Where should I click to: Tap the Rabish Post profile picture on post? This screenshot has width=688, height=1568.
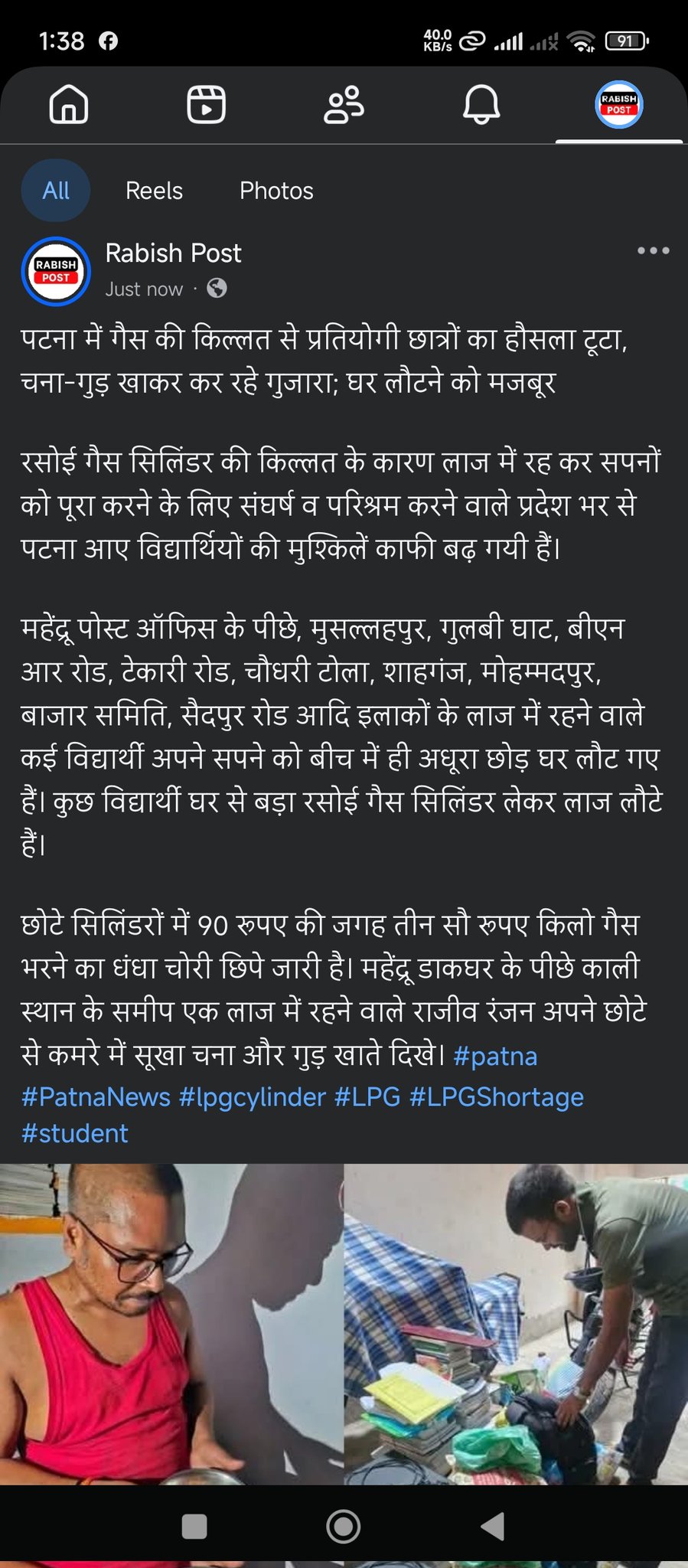point(56,271)
